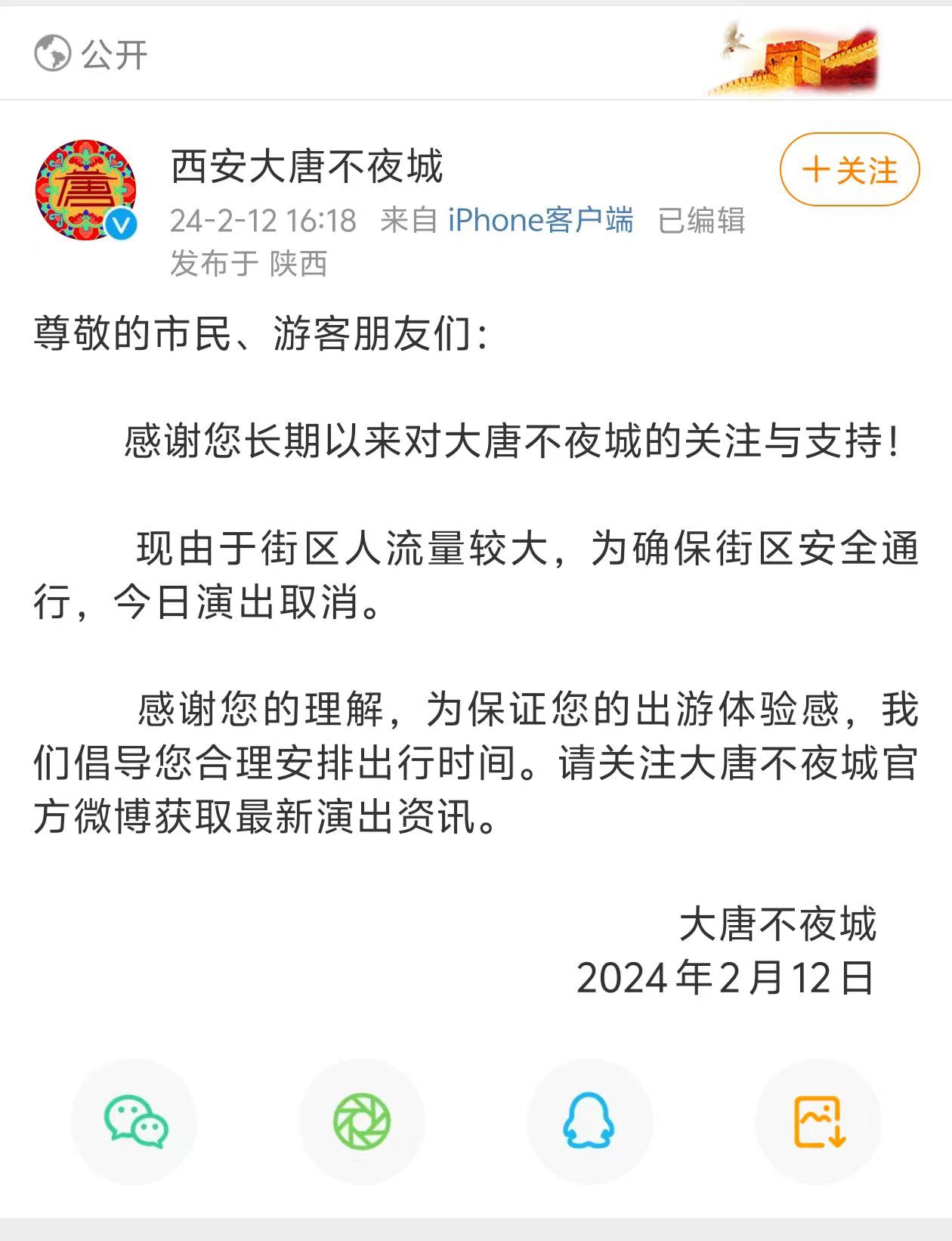This screenshot has height=1241, width=952.
Task: Follow 西安大唐不夜城 with the 关注 button
Action: point(849,169)
